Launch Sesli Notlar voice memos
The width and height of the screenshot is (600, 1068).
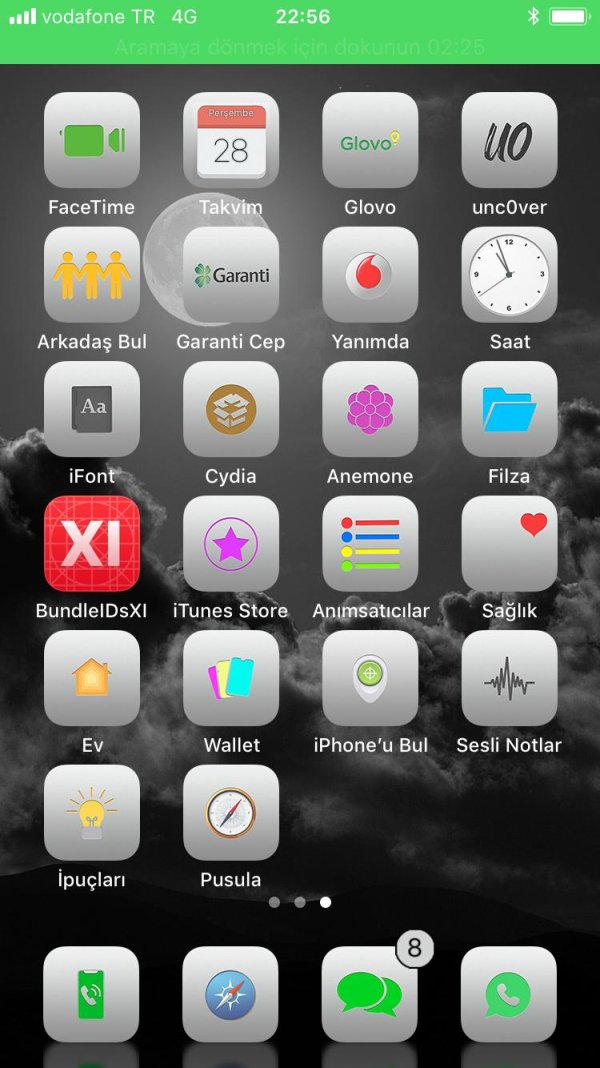[509, 678]
